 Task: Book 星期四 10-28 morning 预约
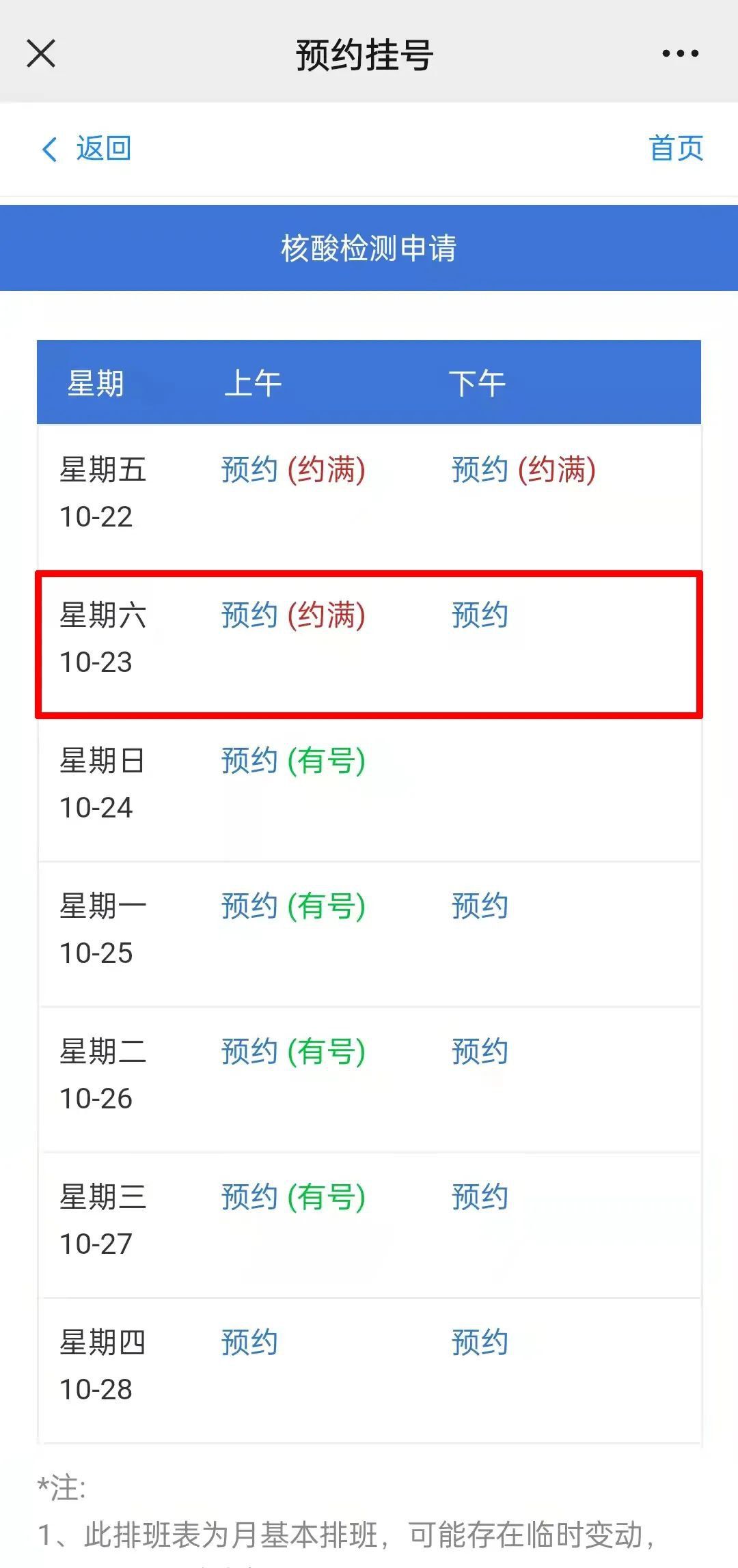(249, 1343)
